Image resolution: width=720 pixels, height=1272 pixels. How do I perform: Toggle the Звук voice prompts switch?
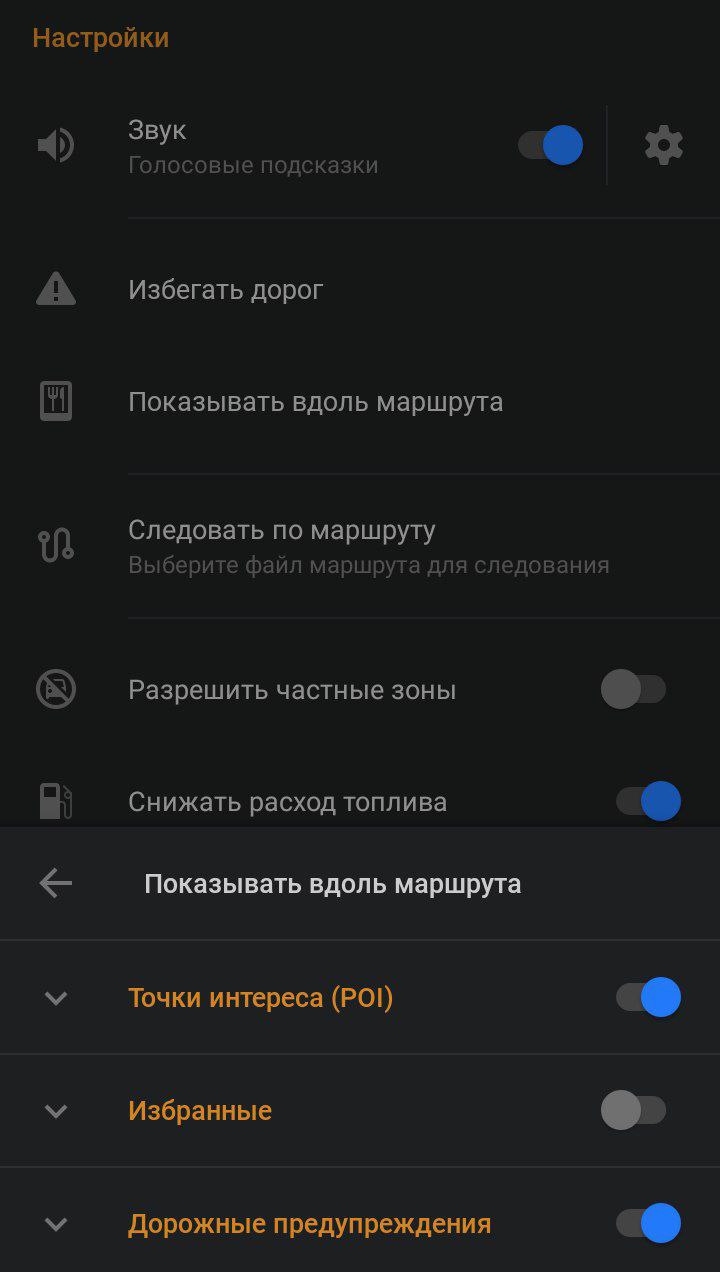coord(550,145)
